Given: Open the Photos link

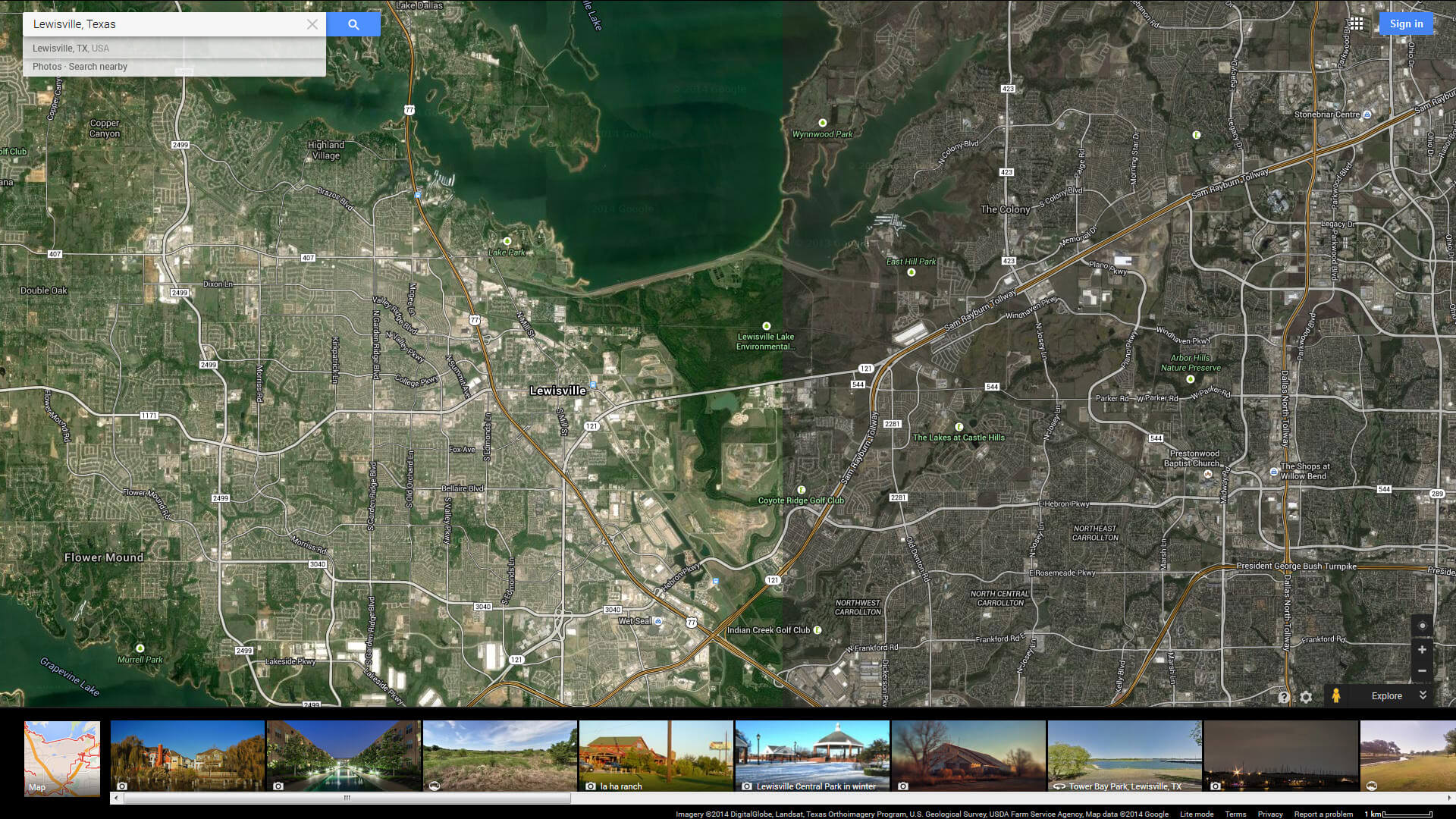Looking at the screenshot, I should pyautogui.click(x=47, y=67).
